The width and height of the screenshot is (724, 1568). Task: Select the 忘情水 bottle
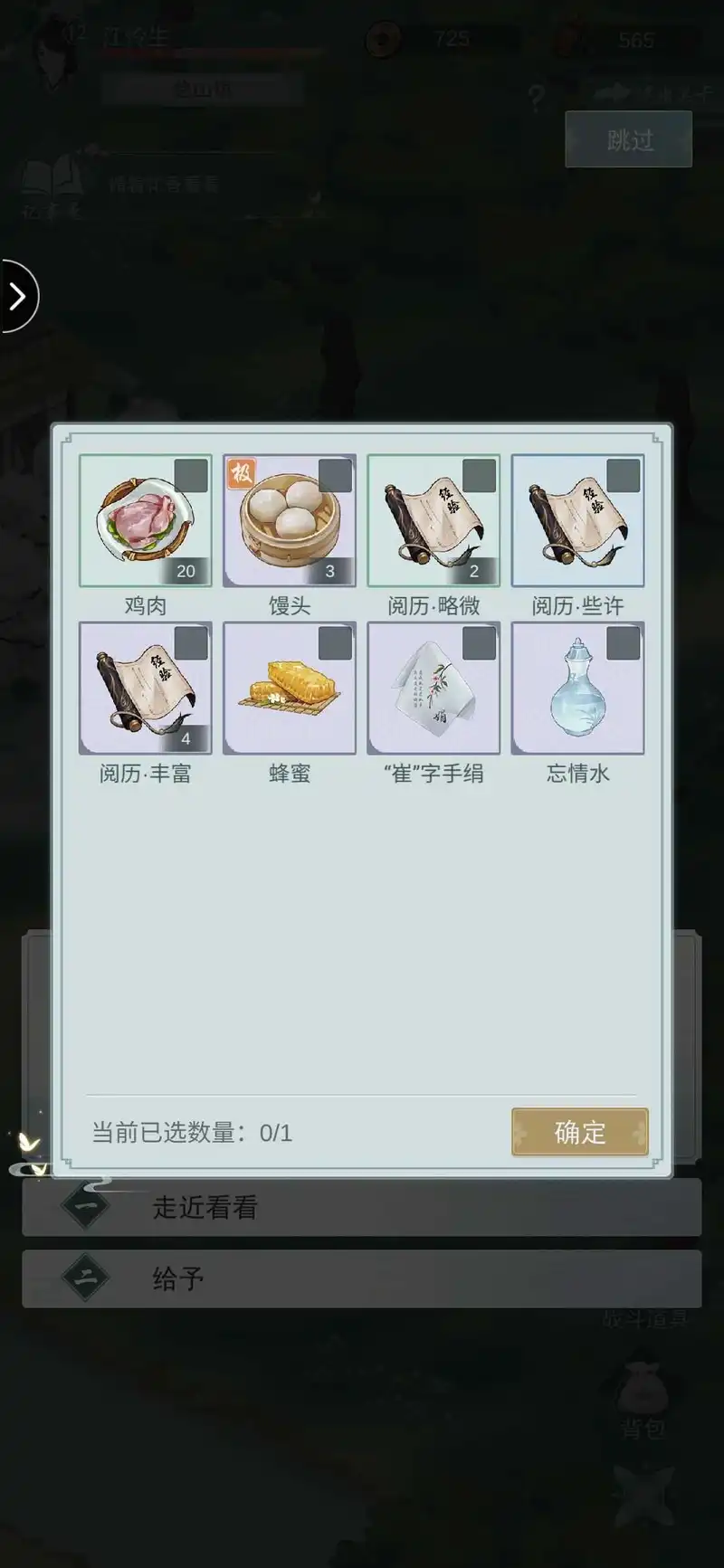pyautogui.click(x=577, y=689)
